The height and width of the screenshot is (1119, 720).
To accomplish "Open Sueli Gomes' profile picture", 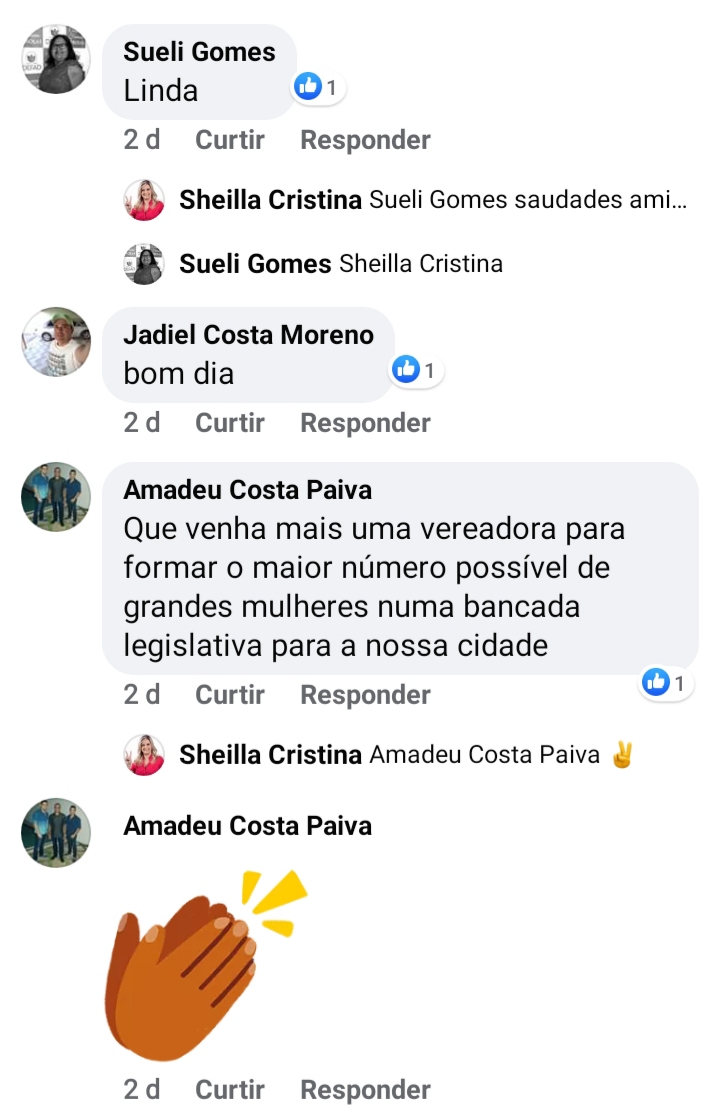I will pos(56,59).
